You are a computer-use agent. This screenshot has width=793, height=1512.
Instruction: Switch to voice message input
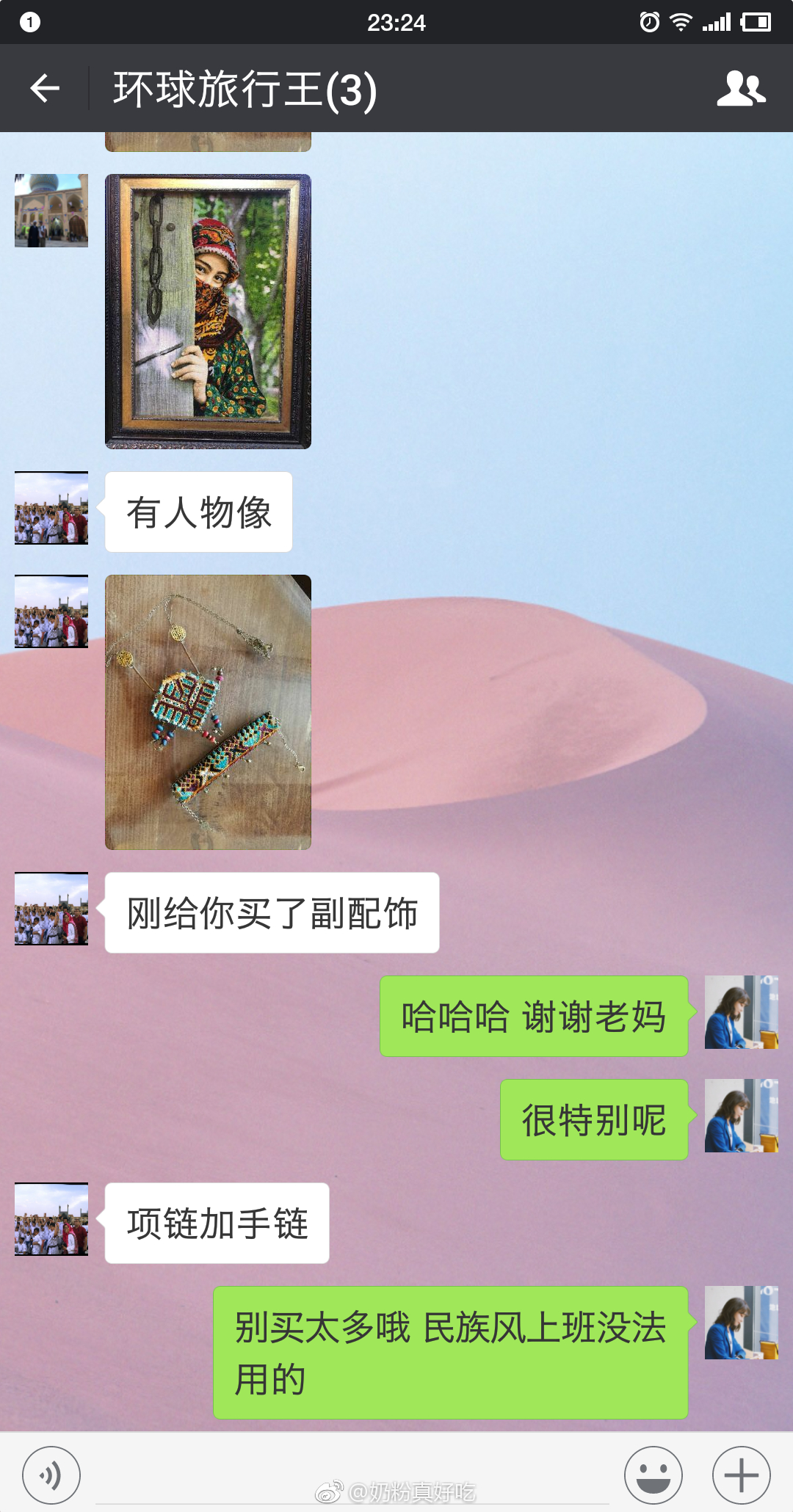click(x=51, y=1475)
